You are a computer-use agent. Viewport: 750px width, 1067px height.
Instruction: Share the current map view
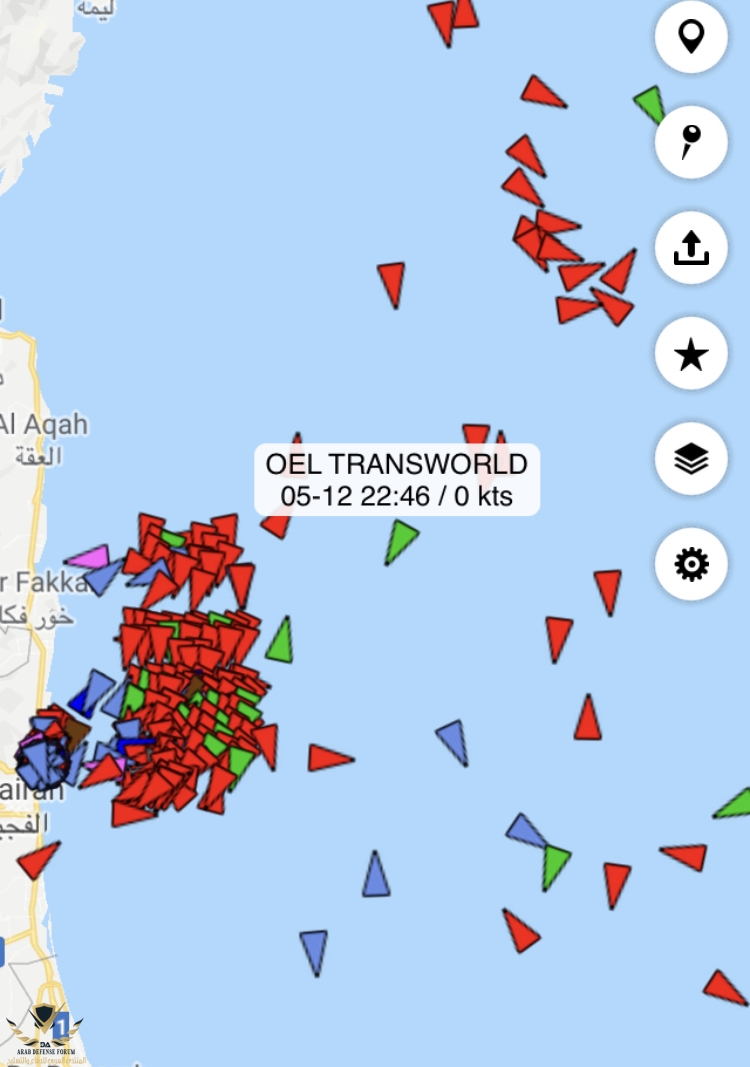[x=691, y=248]
